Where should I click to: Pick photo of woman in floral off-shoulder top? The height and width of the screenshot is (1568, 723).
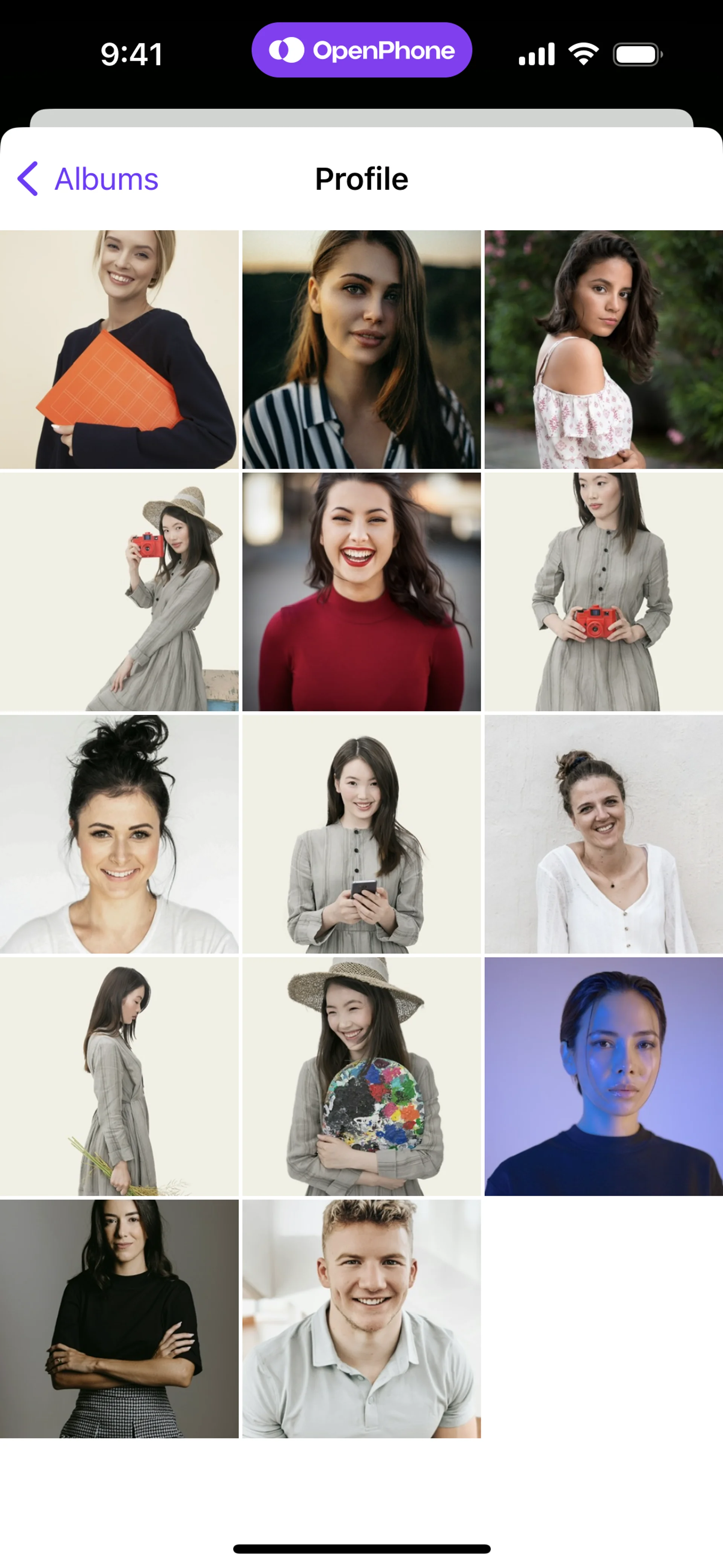click(603, 349)
